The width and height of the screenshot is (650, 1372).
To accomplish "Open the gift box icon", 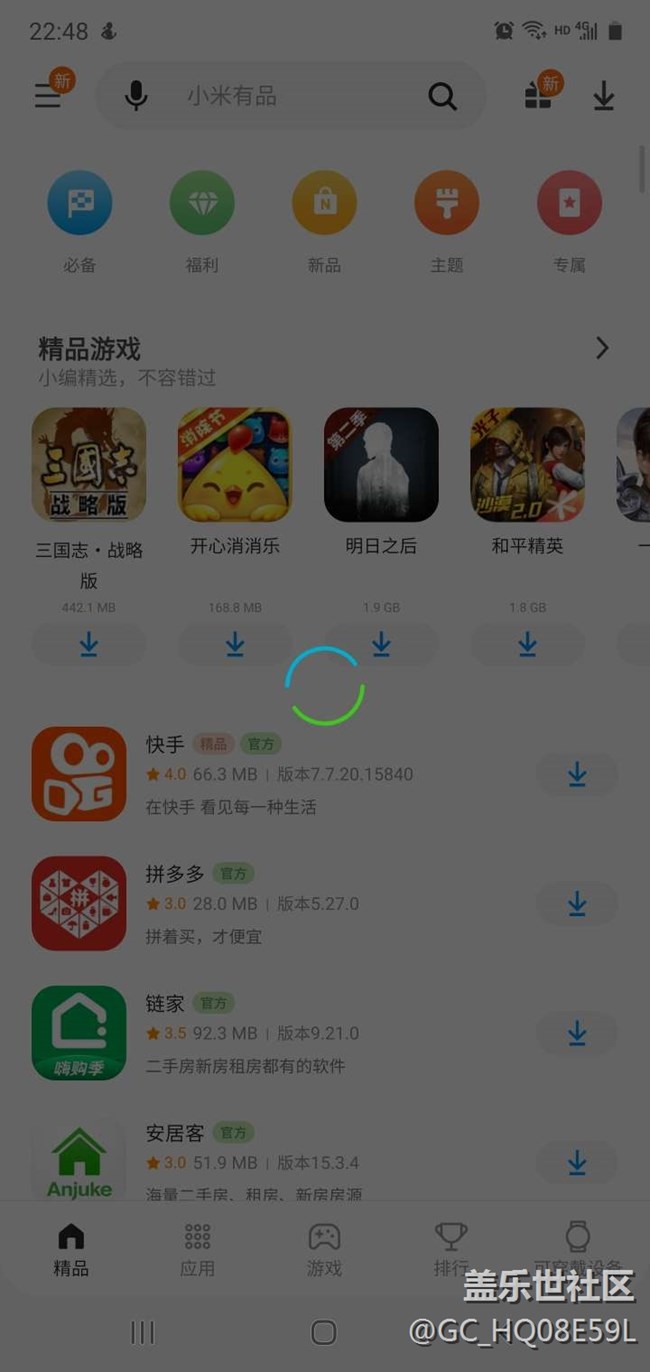I will 539,95.
